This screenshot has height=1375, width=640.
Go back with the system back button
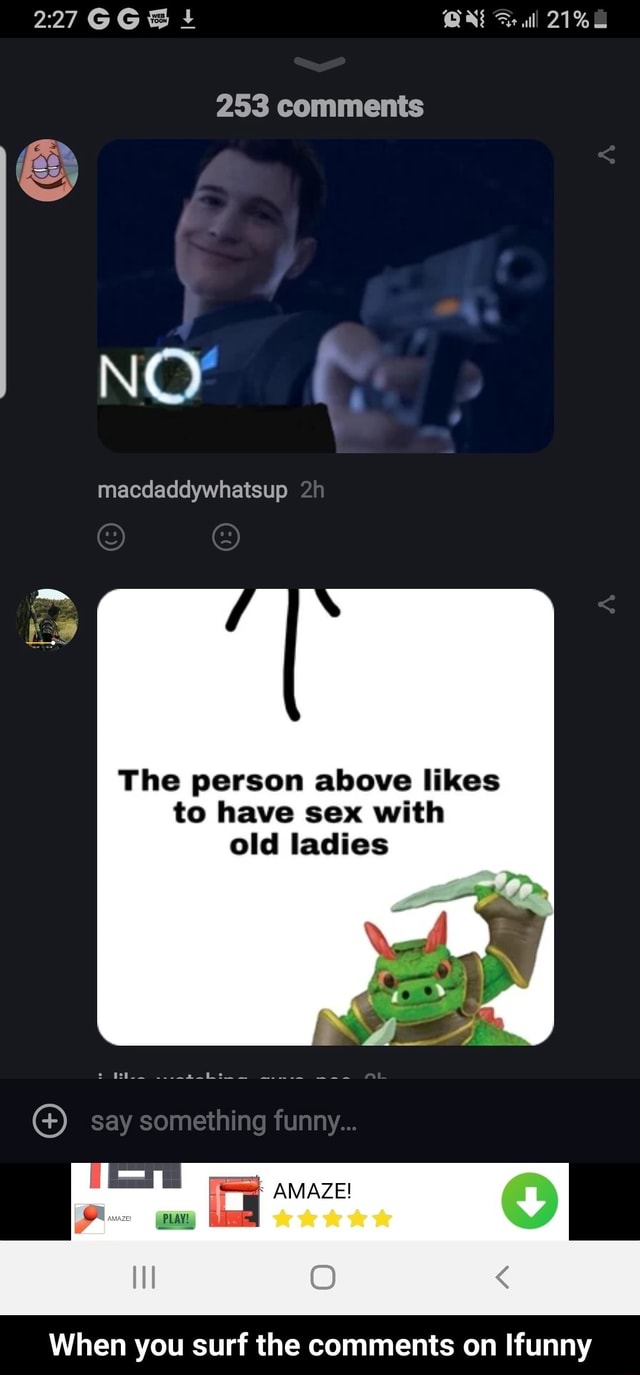(502, 1277)
